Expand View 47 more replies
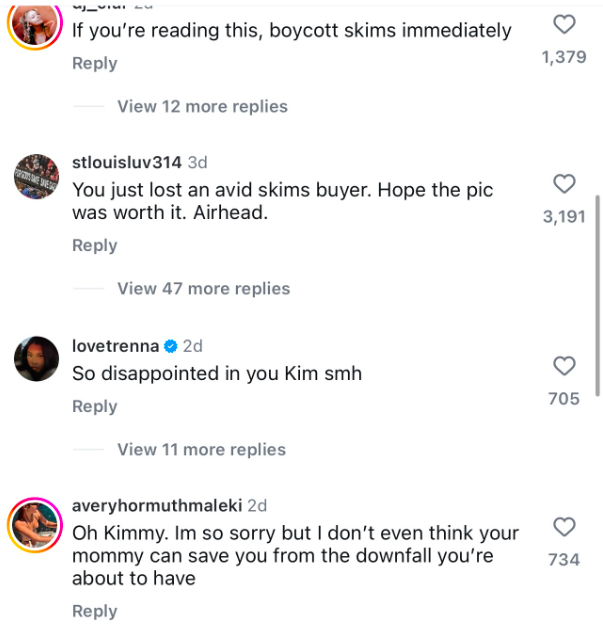Screen dimensions: 603x631 (203, 288)
